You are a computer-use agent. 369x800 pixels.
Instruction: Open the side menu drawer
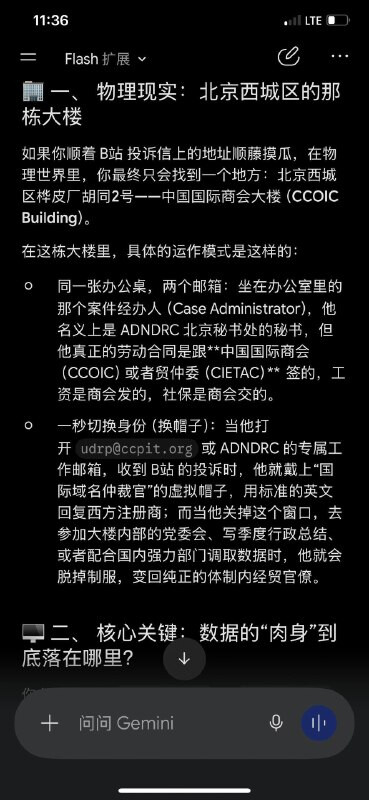[x=29, y=57]
